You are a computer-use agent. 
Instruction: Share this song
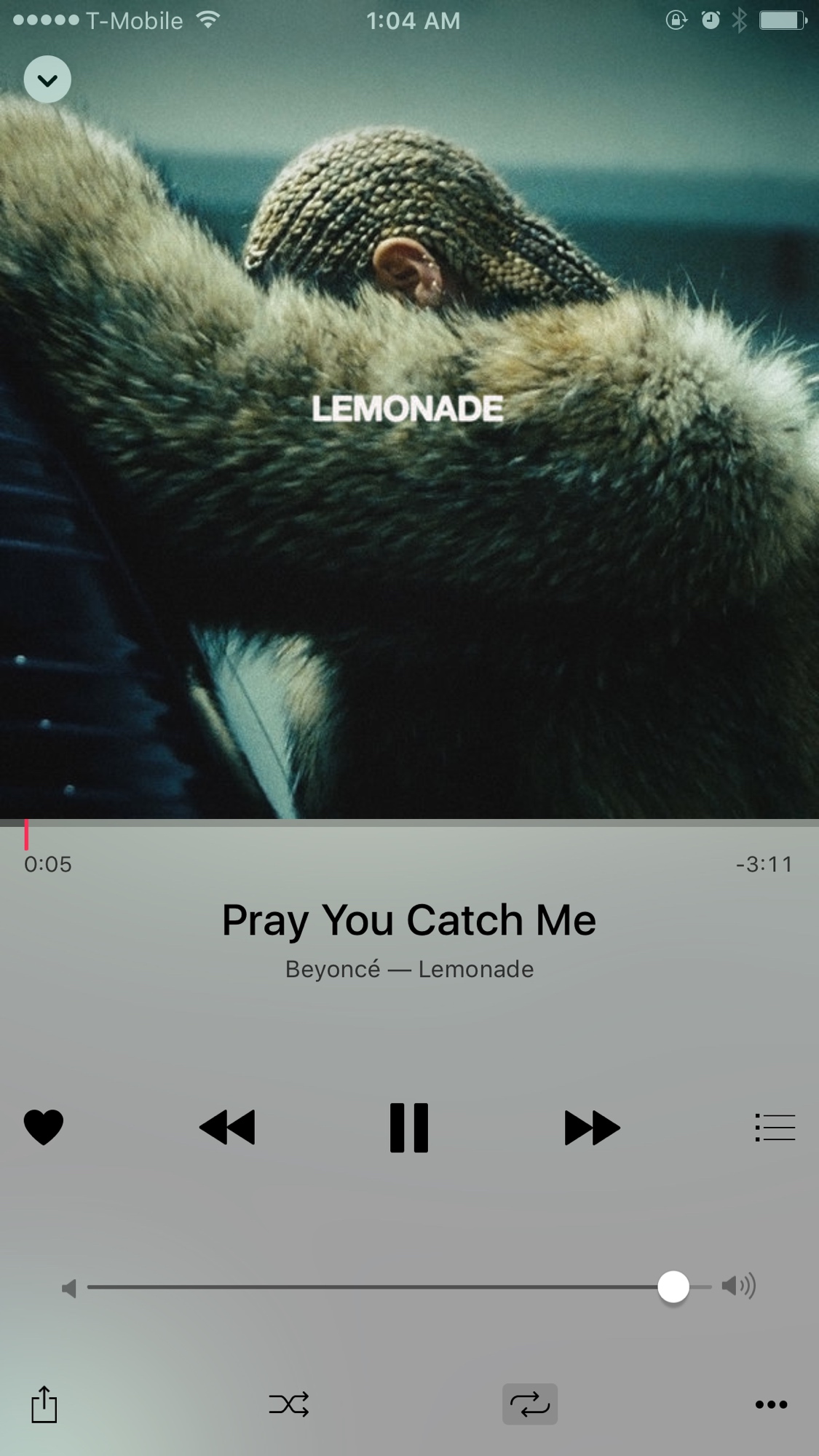tap(44, 1404)
